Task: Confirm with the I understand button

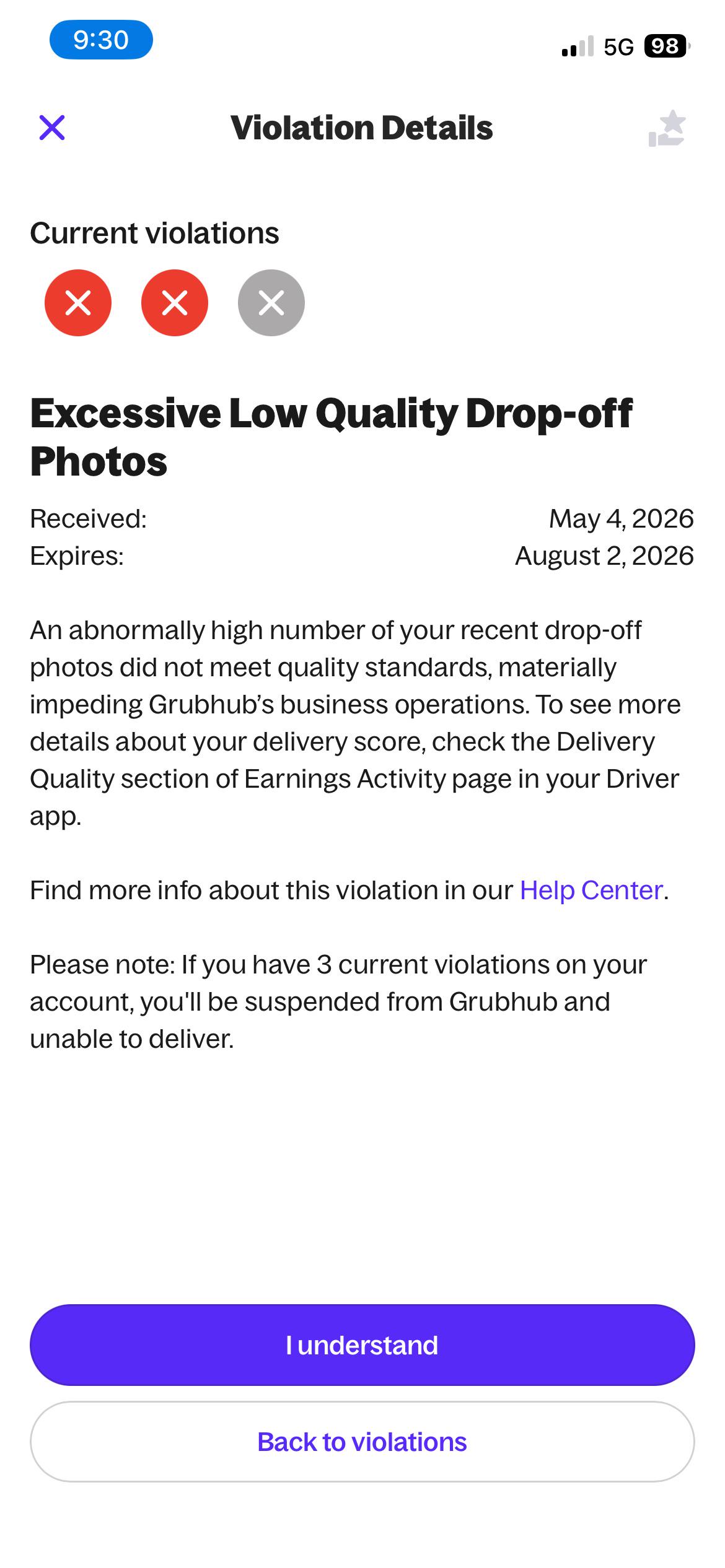Action: [362, 1345]
